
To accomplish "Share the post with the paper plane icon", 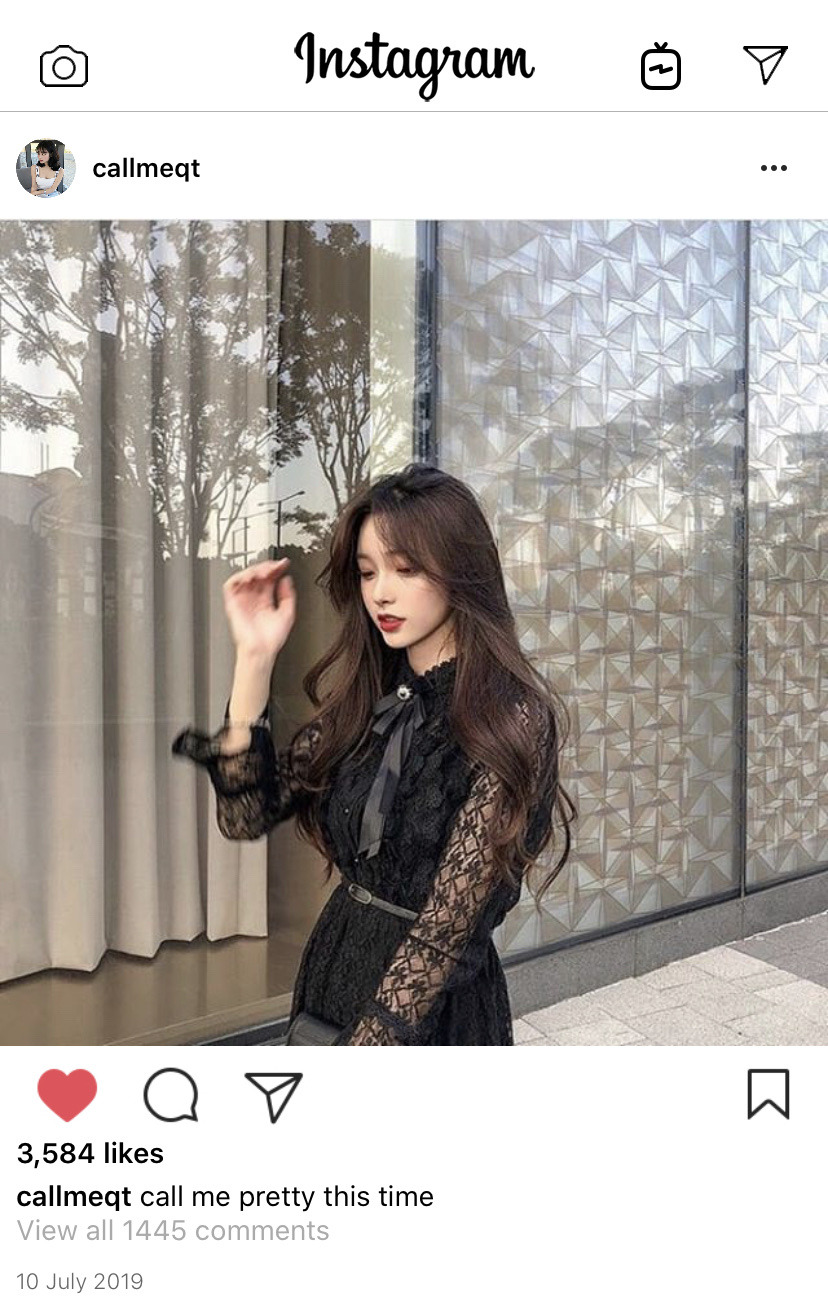I will tap(273, 1095).
